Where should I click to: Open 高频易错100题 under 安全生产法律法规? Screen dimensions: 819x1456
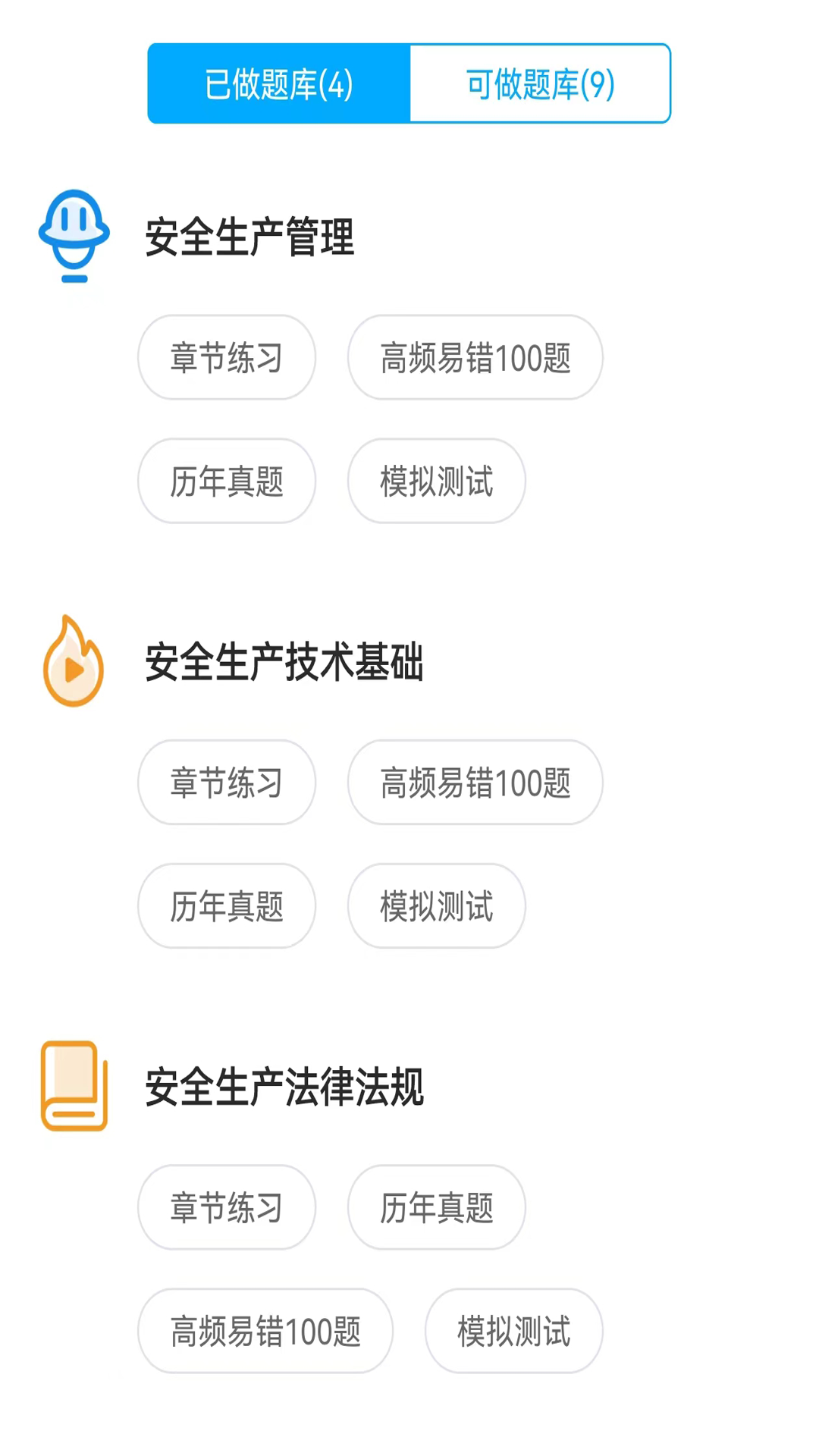click(265, 1330)
